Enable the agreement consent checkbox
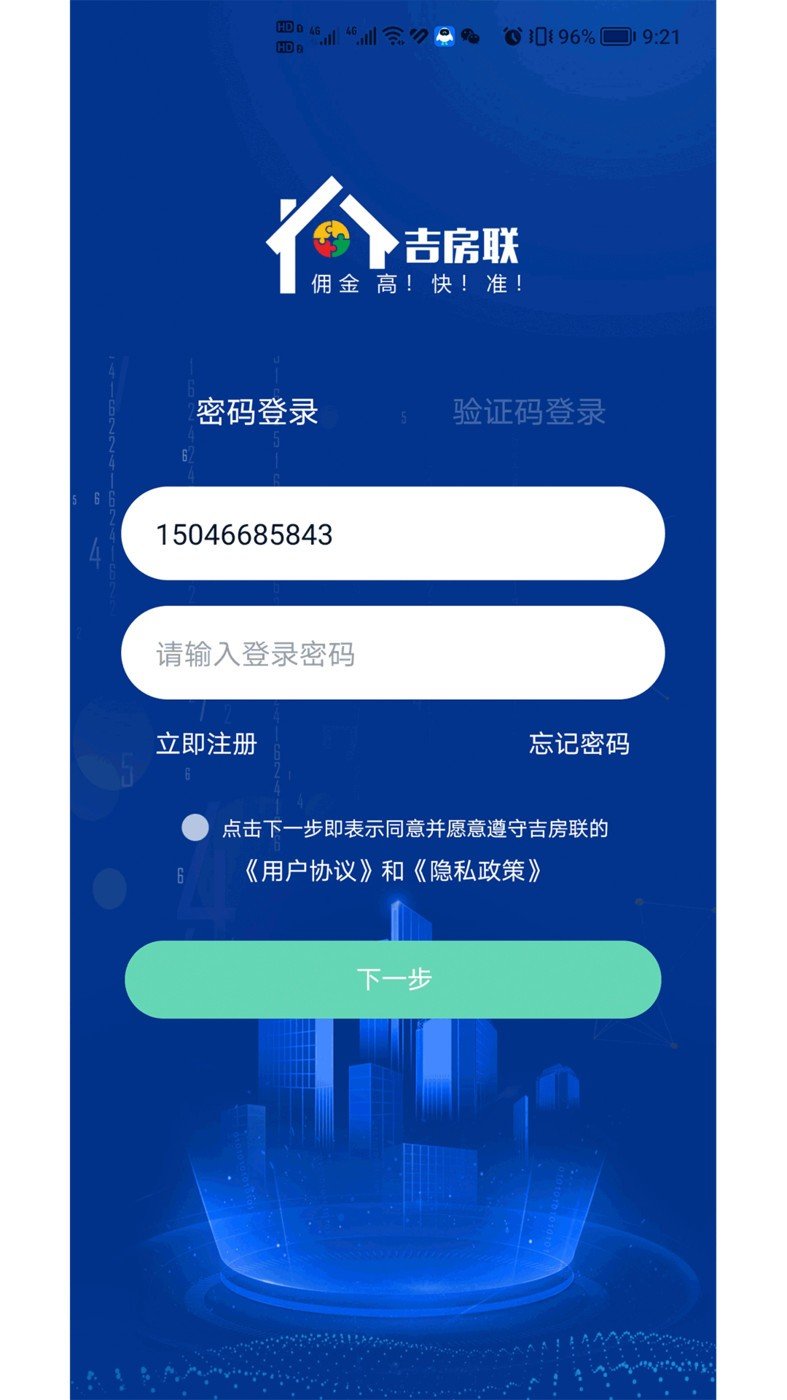The height and width of the screenshot is (1400, 787). (x=196, y=827)
